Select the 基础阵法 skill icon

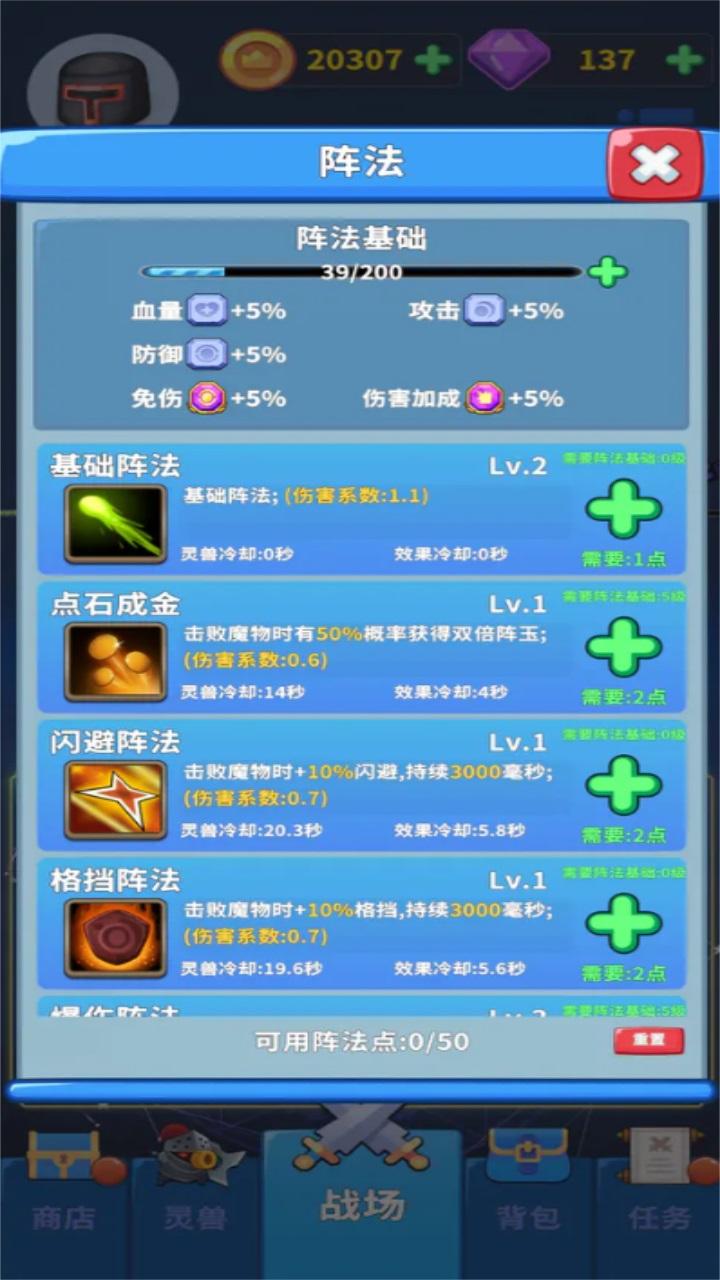point(115,524)
